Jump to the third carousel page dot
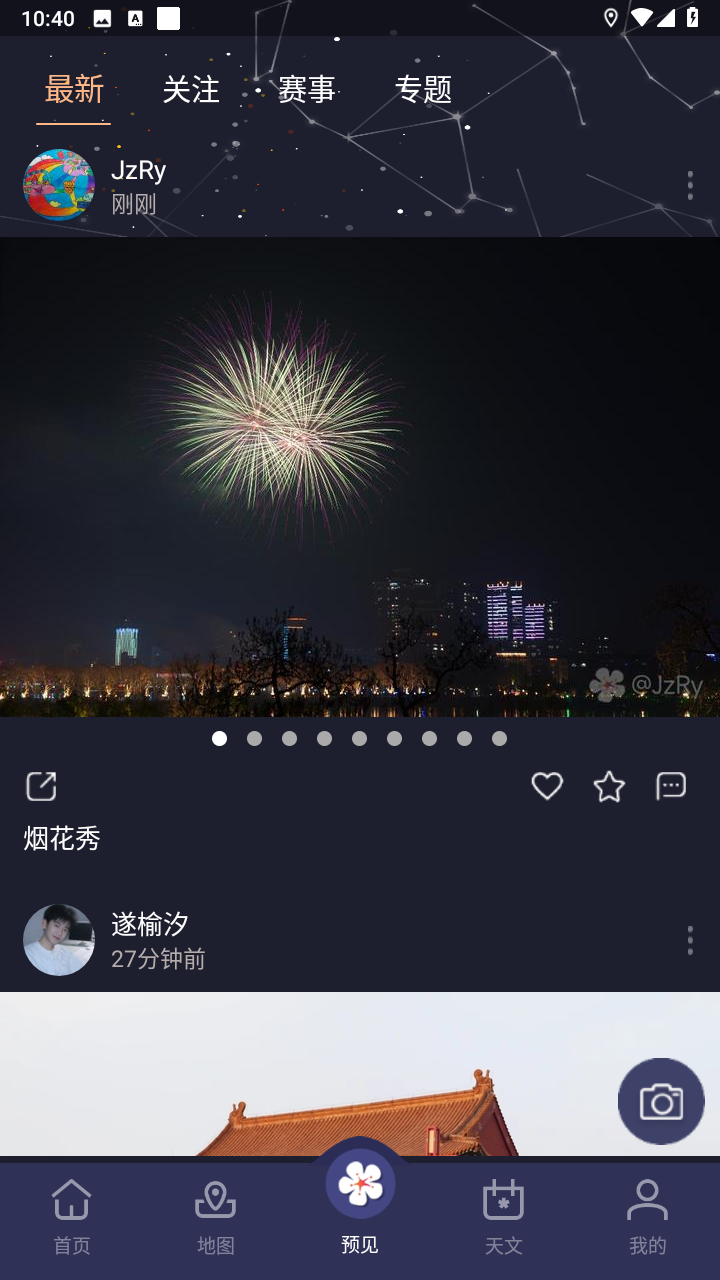This screenshot has width=720, height=1280. 290,738
